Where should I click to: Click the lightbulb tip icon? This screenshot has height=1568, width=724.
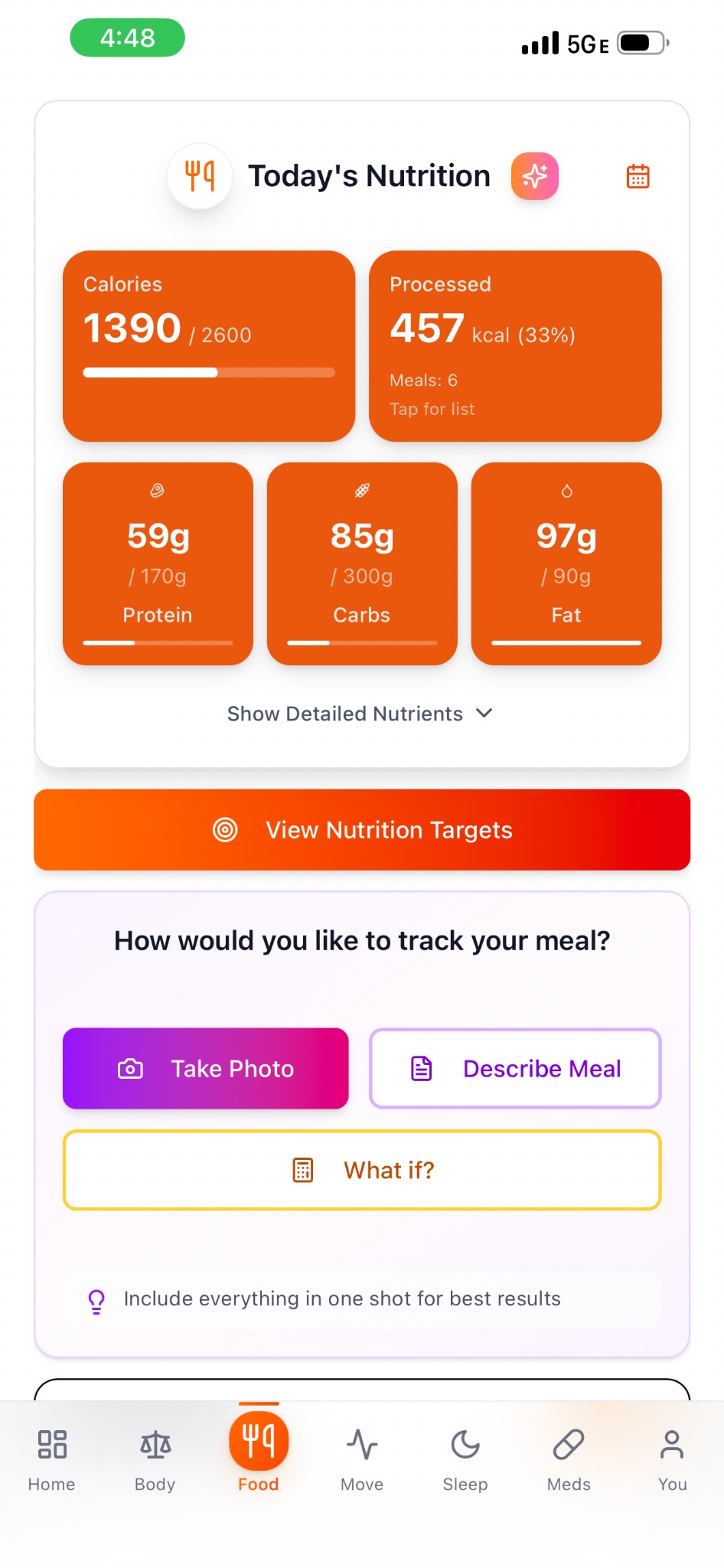(x=96, y=1298)
